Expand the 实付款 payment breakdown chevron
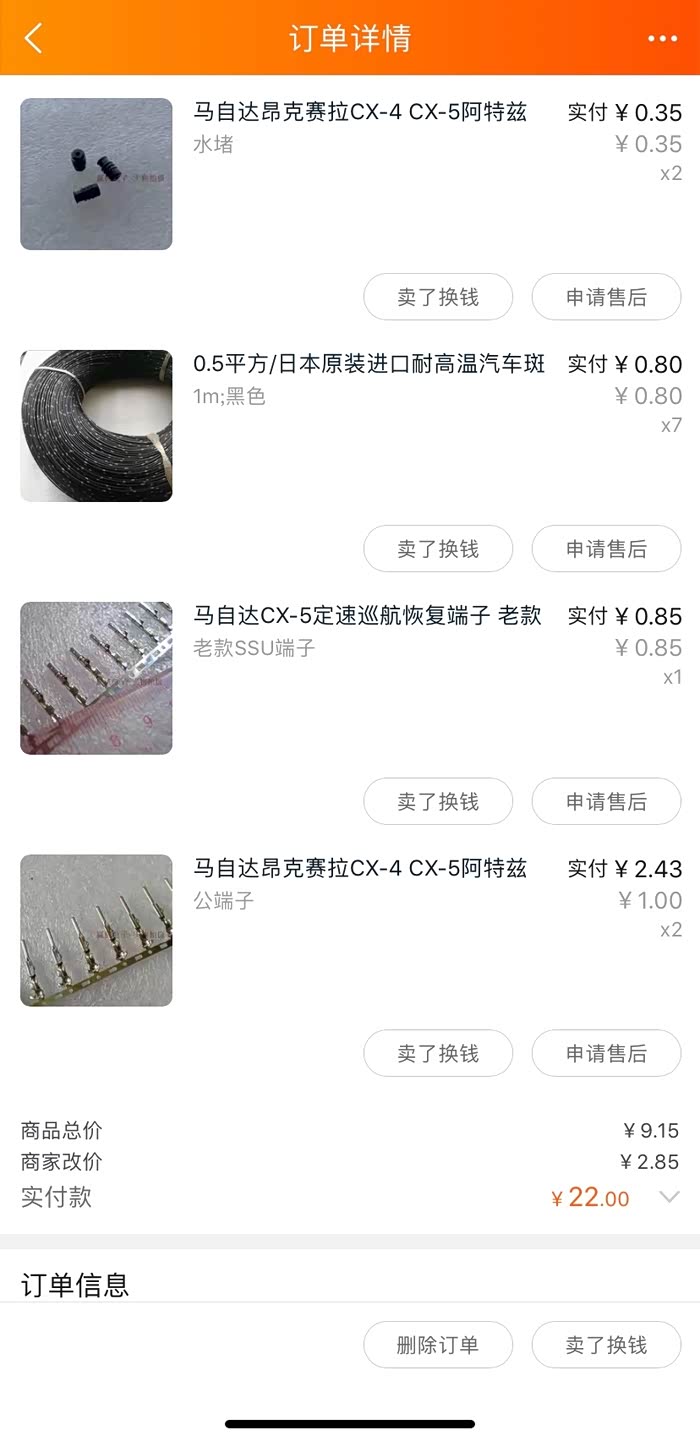 [x=669, y=1197]
